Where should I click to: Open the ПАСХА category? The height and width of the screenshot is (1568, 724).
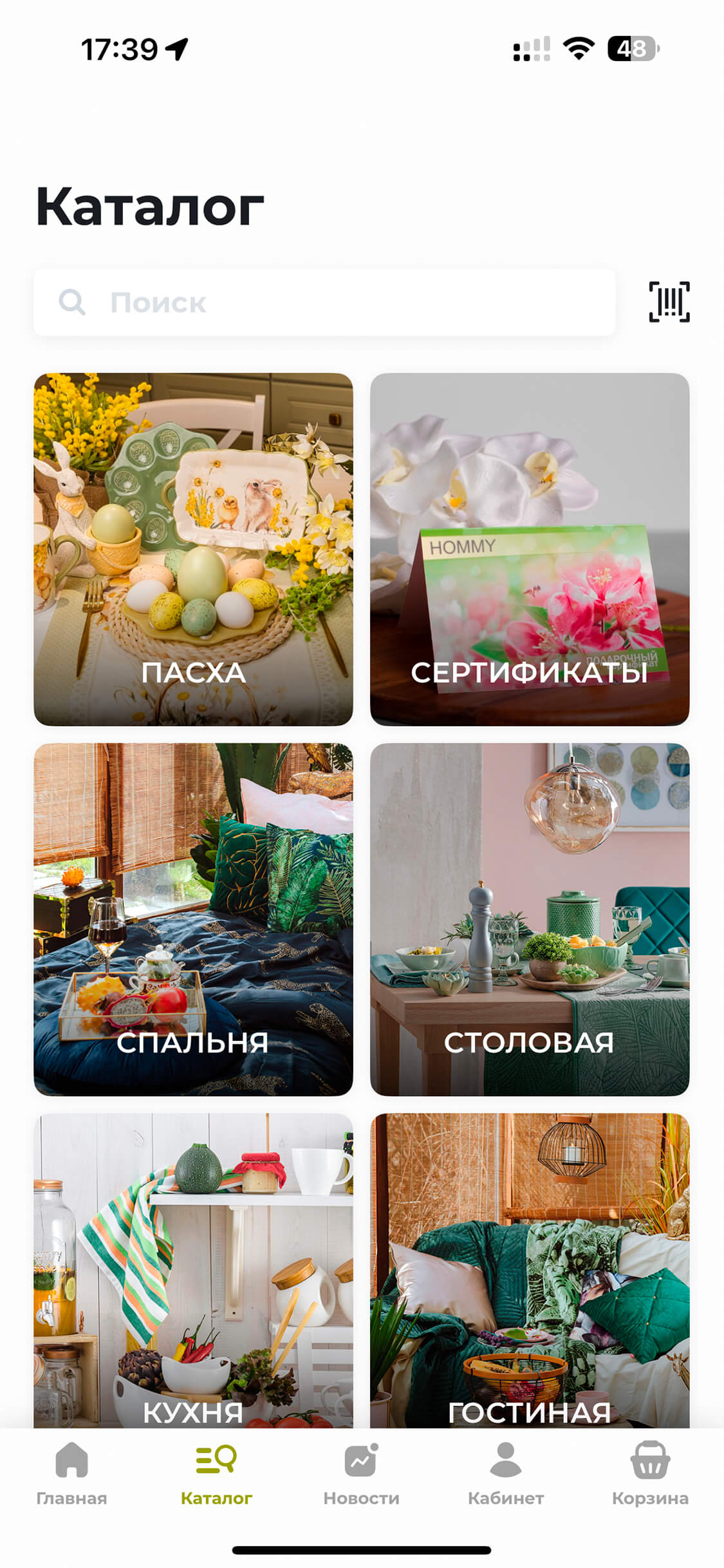click(193, 549)
